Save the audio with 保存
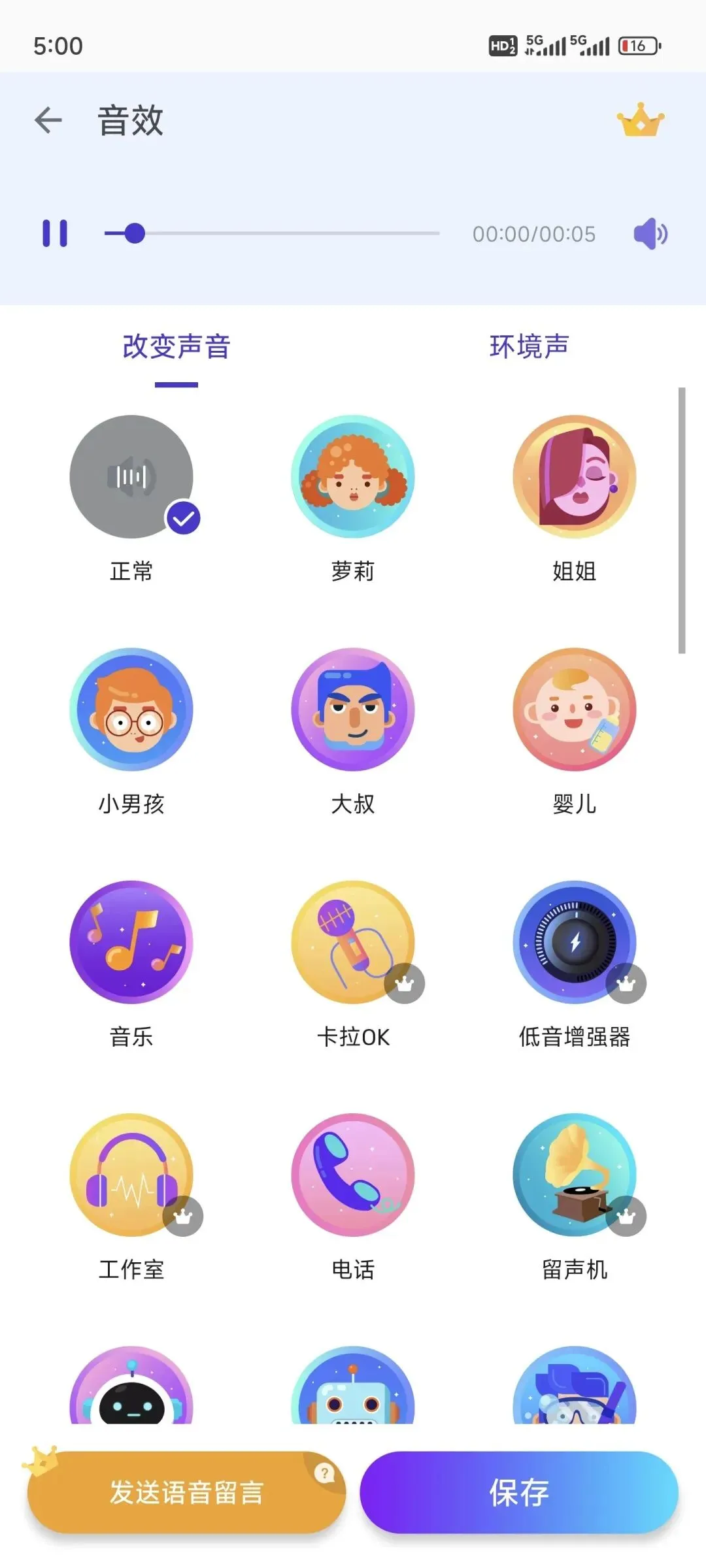 coord(519,1492)
